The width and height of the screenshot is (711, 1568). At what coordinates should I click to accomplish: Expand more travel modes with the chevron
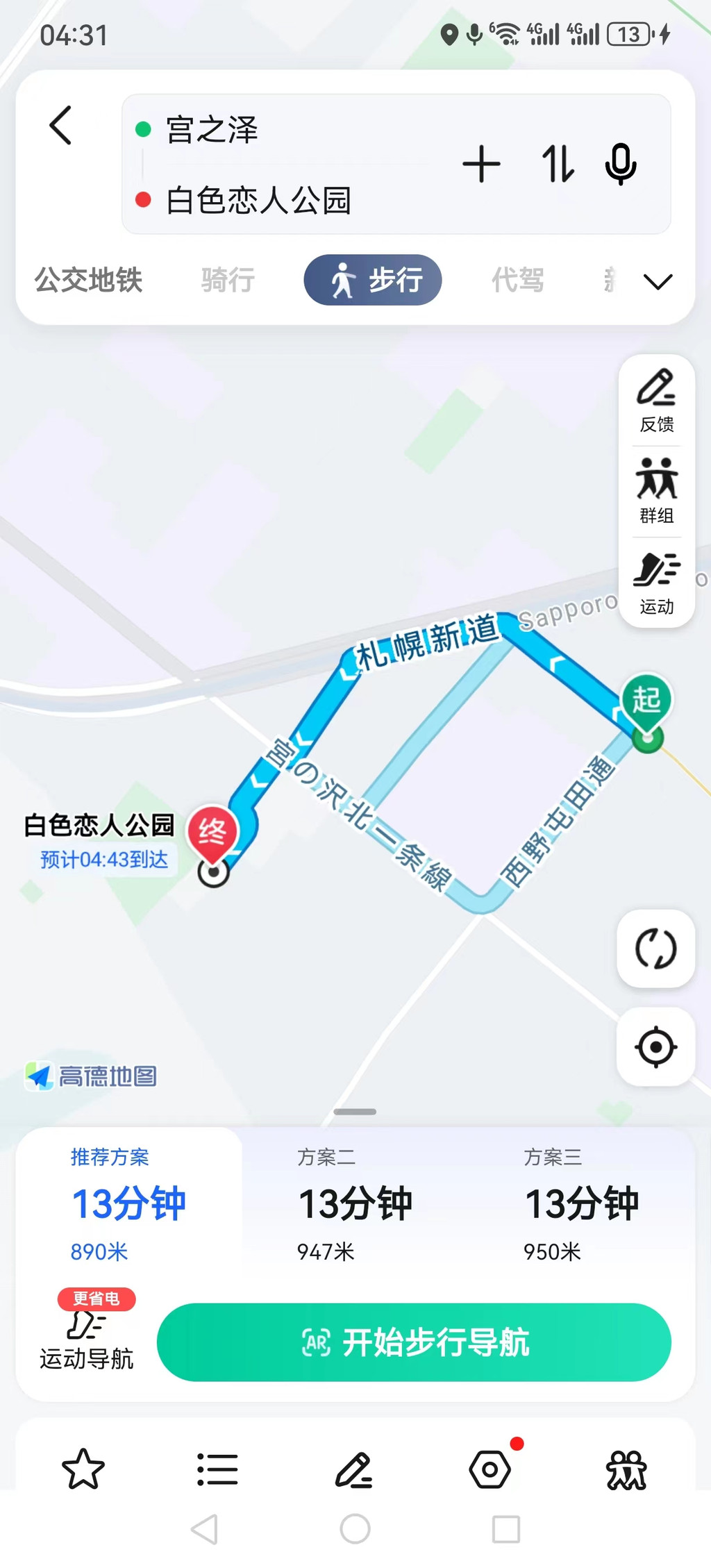pyautogui.click(x=657, y=281)
